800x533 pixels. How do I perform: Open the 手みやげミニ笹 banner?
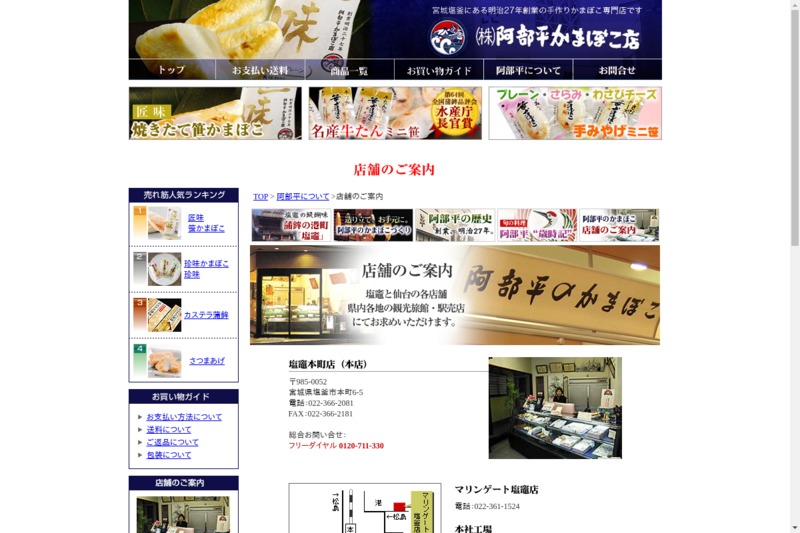[x=575, y=113]
